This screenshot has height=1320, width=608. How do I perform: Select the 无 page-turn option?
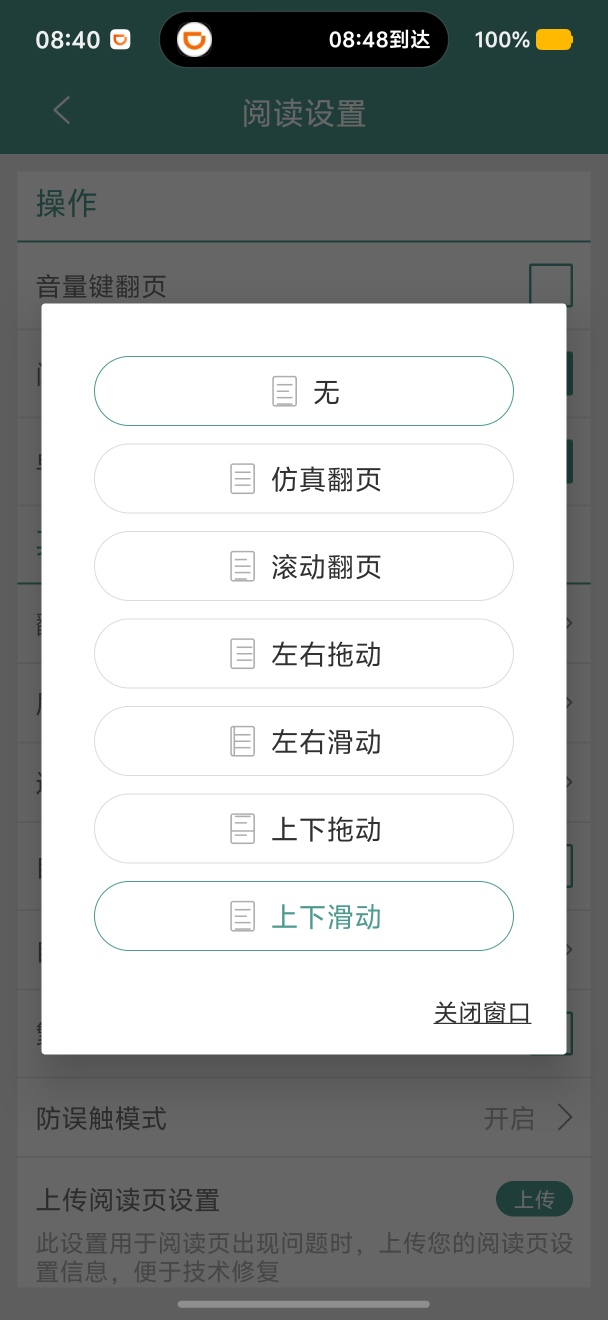click(x=304, y=391)
